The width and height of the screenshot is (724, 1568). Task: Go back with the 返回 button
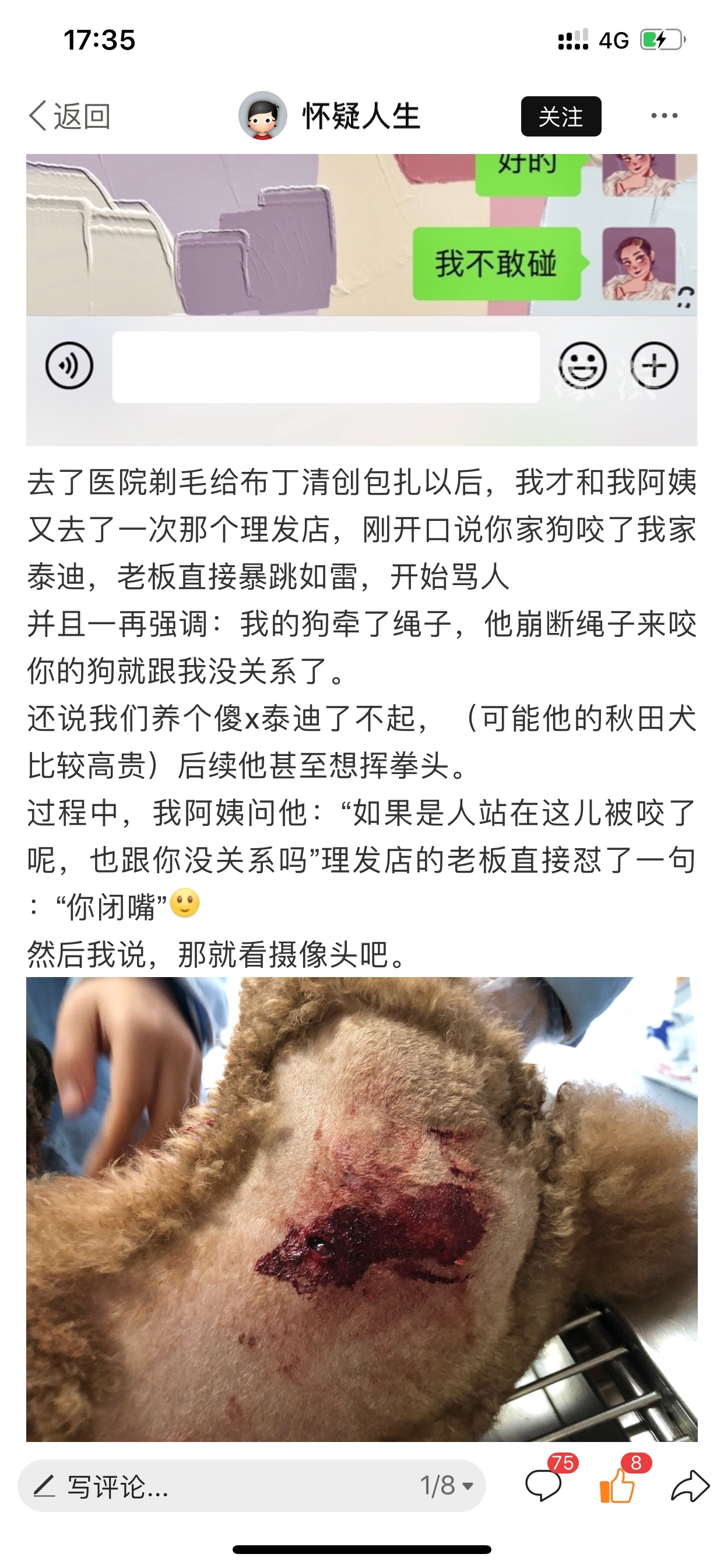(x=69, y=116)
